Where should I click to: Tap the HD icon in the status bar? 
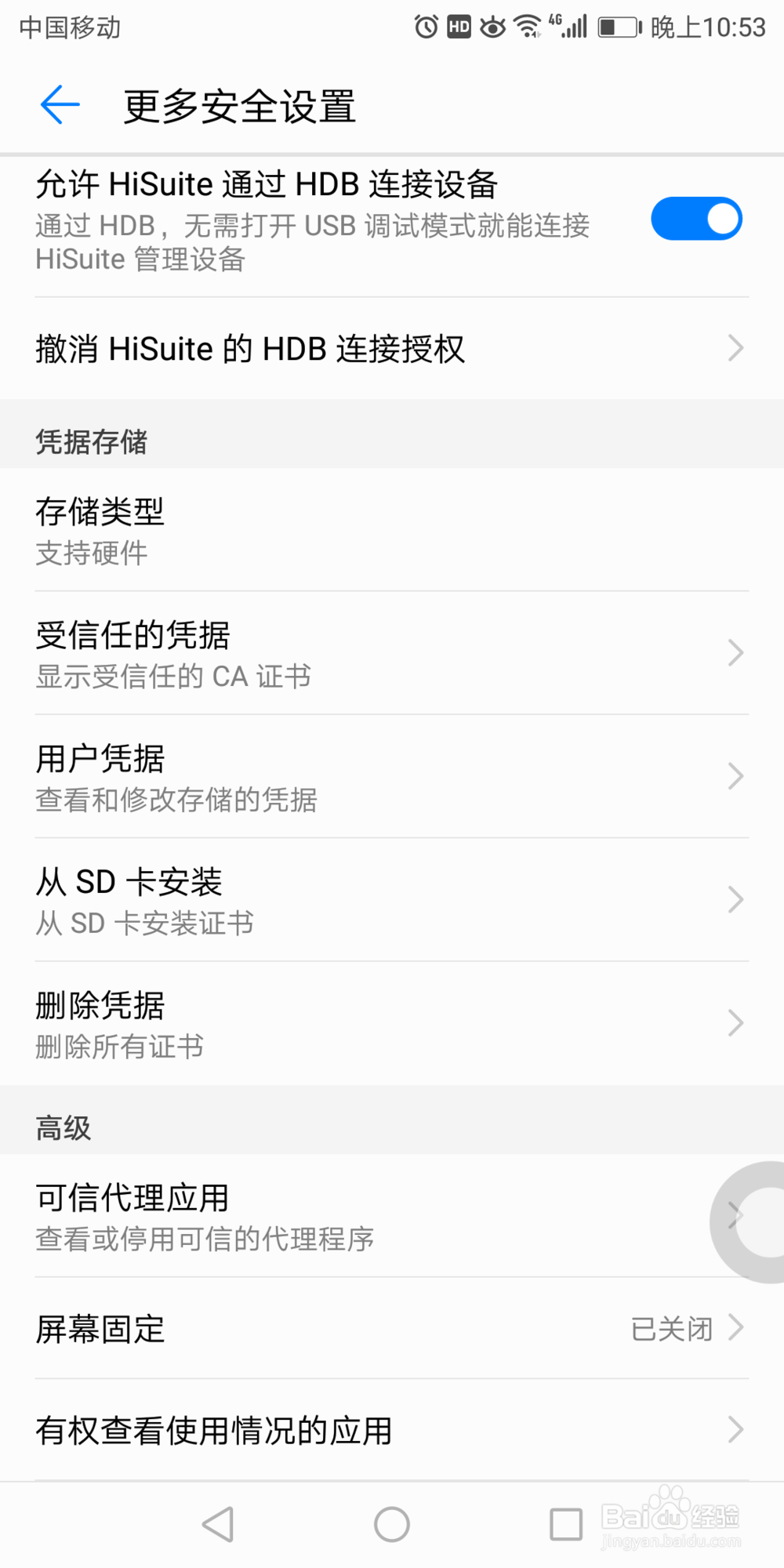458,26
